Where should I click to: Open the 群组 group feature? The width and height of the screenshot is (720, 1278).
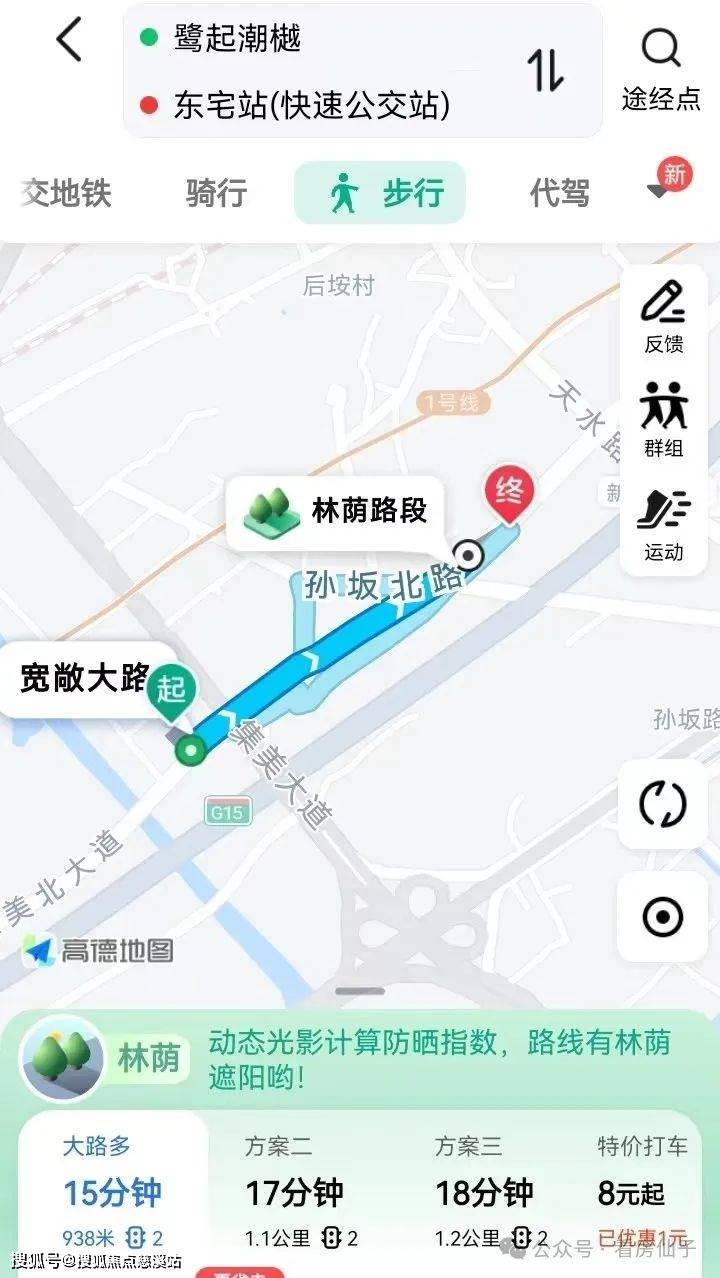663,420
